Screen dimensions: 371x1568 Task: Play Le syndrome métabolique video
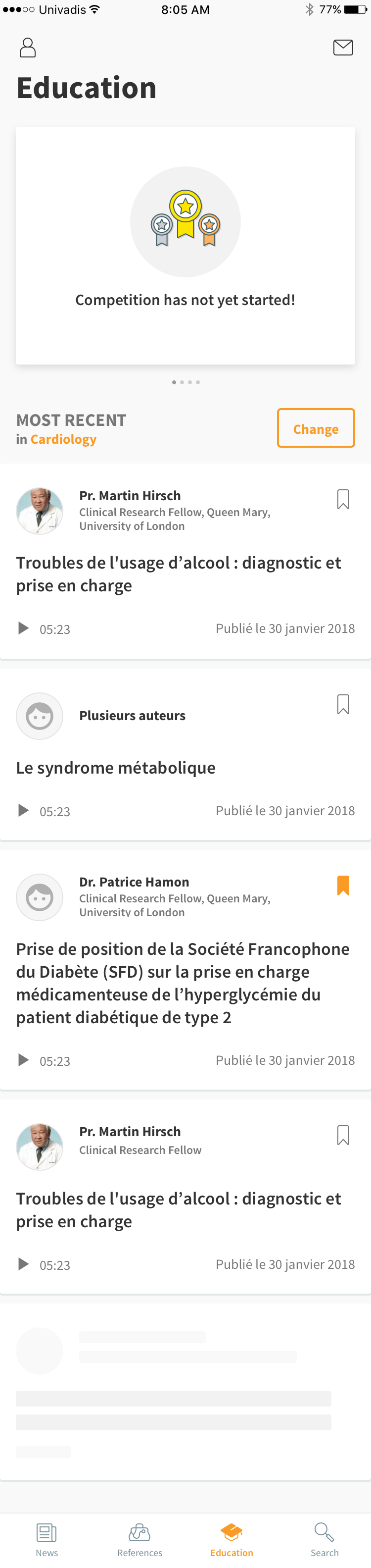[x=24, y=810]
